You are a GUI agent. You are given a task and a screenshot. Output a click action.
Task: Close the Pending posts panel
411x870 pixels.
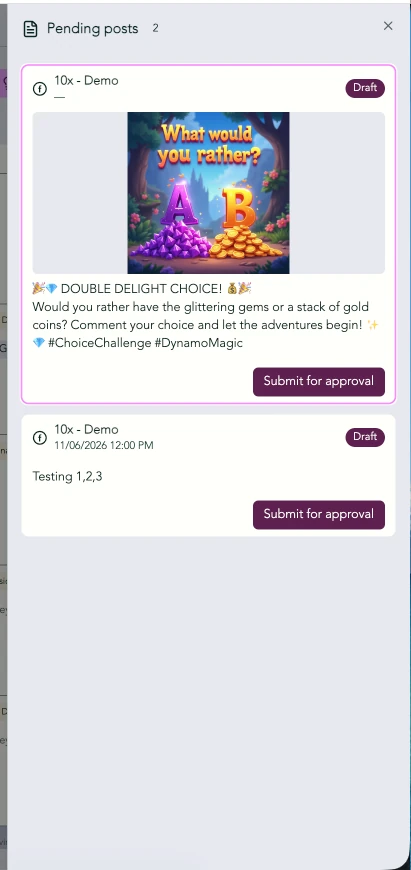[x=388, y=26]
